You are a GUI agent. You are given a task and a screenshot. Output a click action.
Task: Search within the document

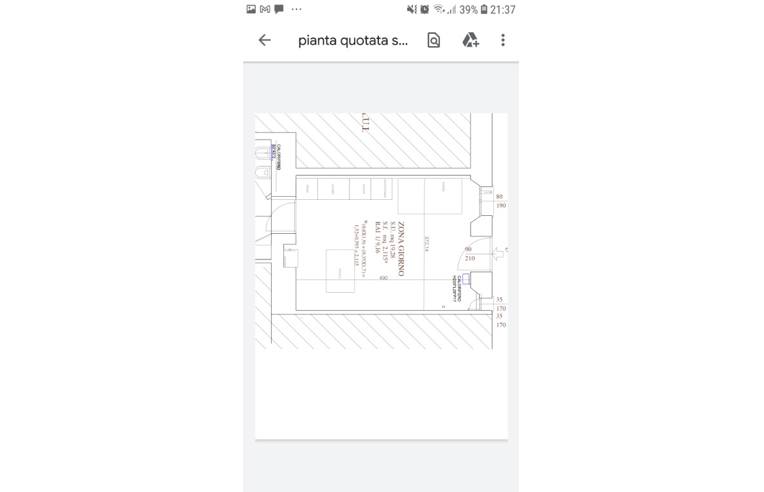pyautogui.click(x=434, y=40)
